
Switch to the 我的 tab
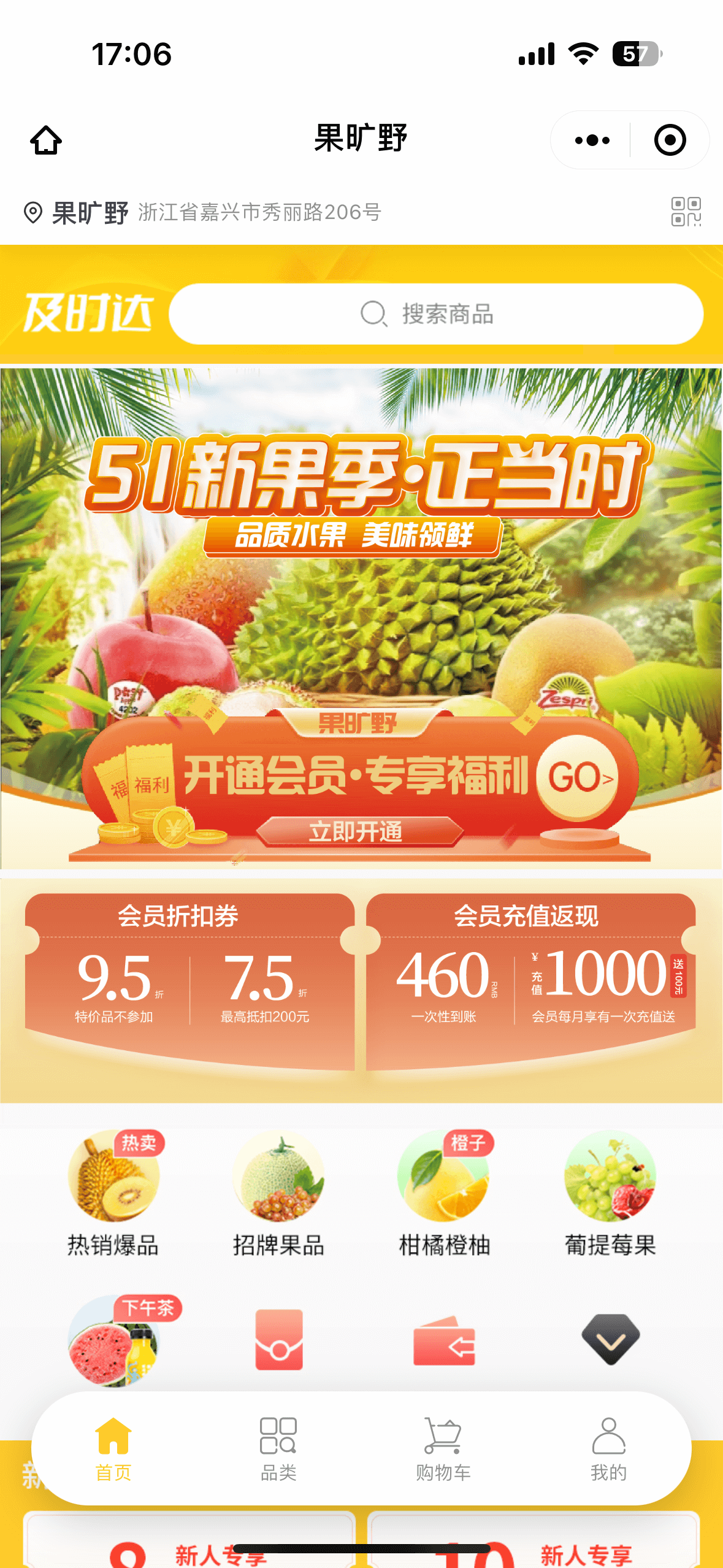tap(608, 1449)
